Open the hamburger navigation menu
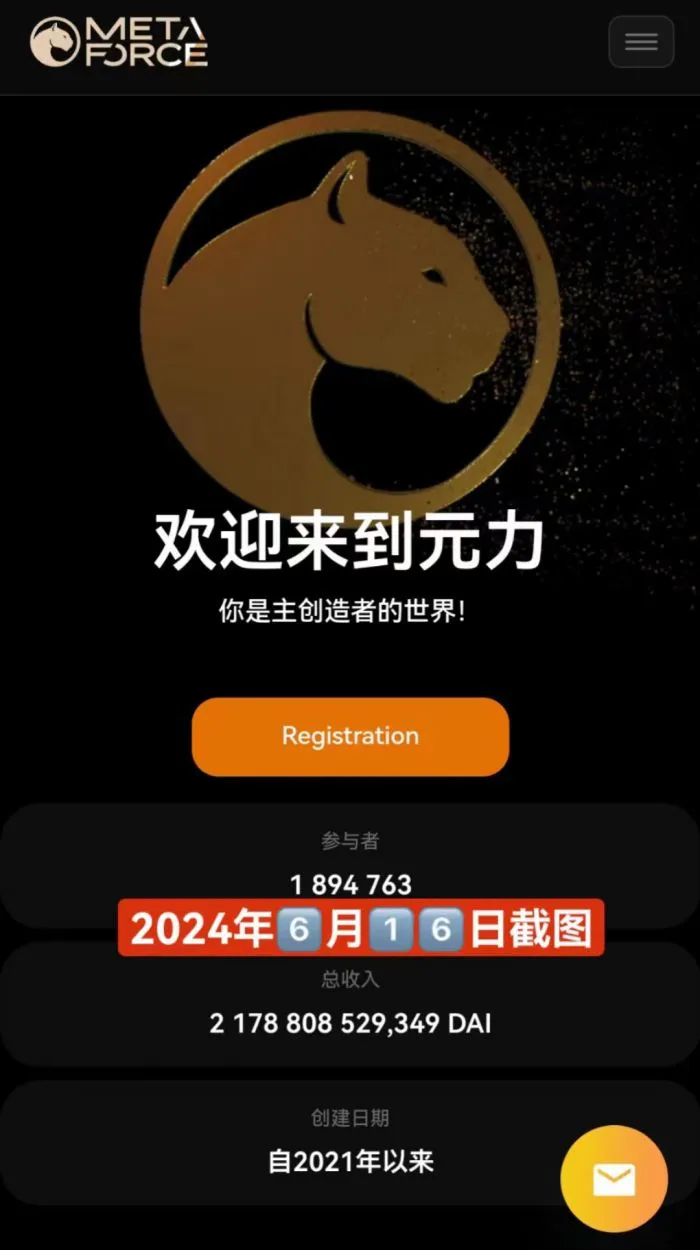This screenshot has height=1250, width=700. tap(641, 42)
